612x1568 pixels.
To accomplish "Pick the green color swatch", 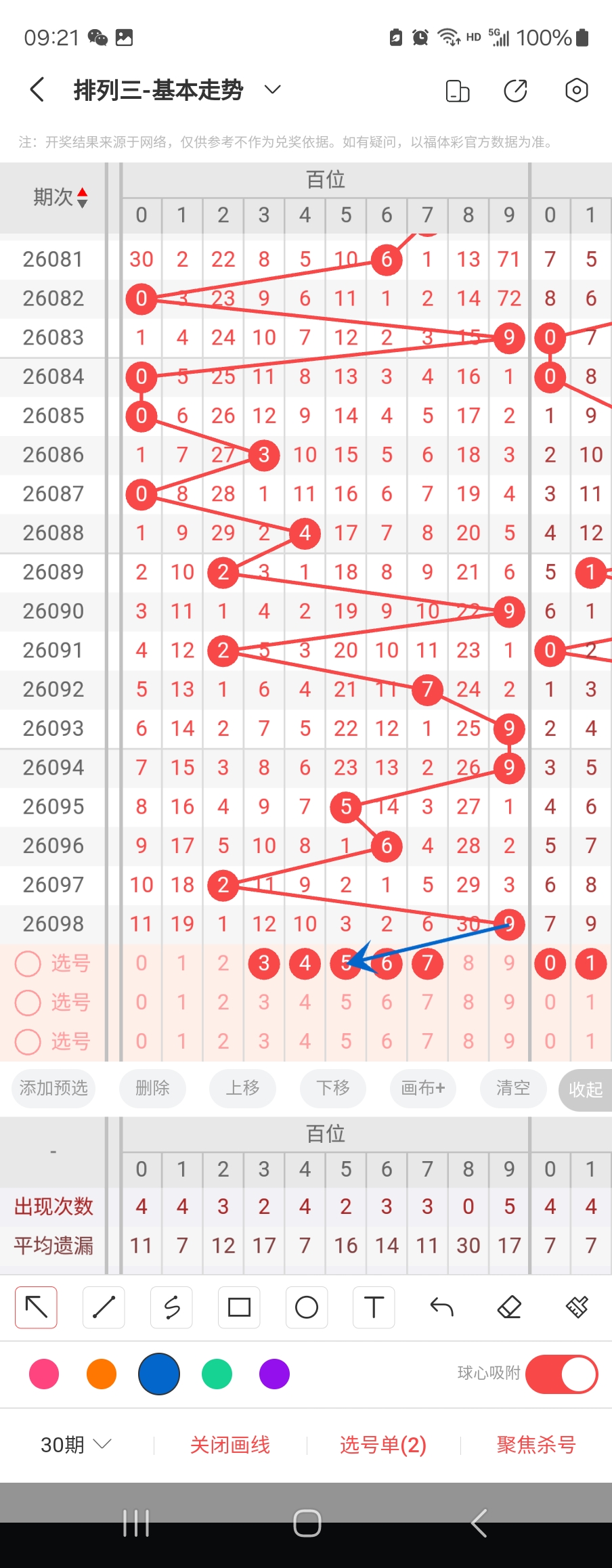I will (217, 1374).
